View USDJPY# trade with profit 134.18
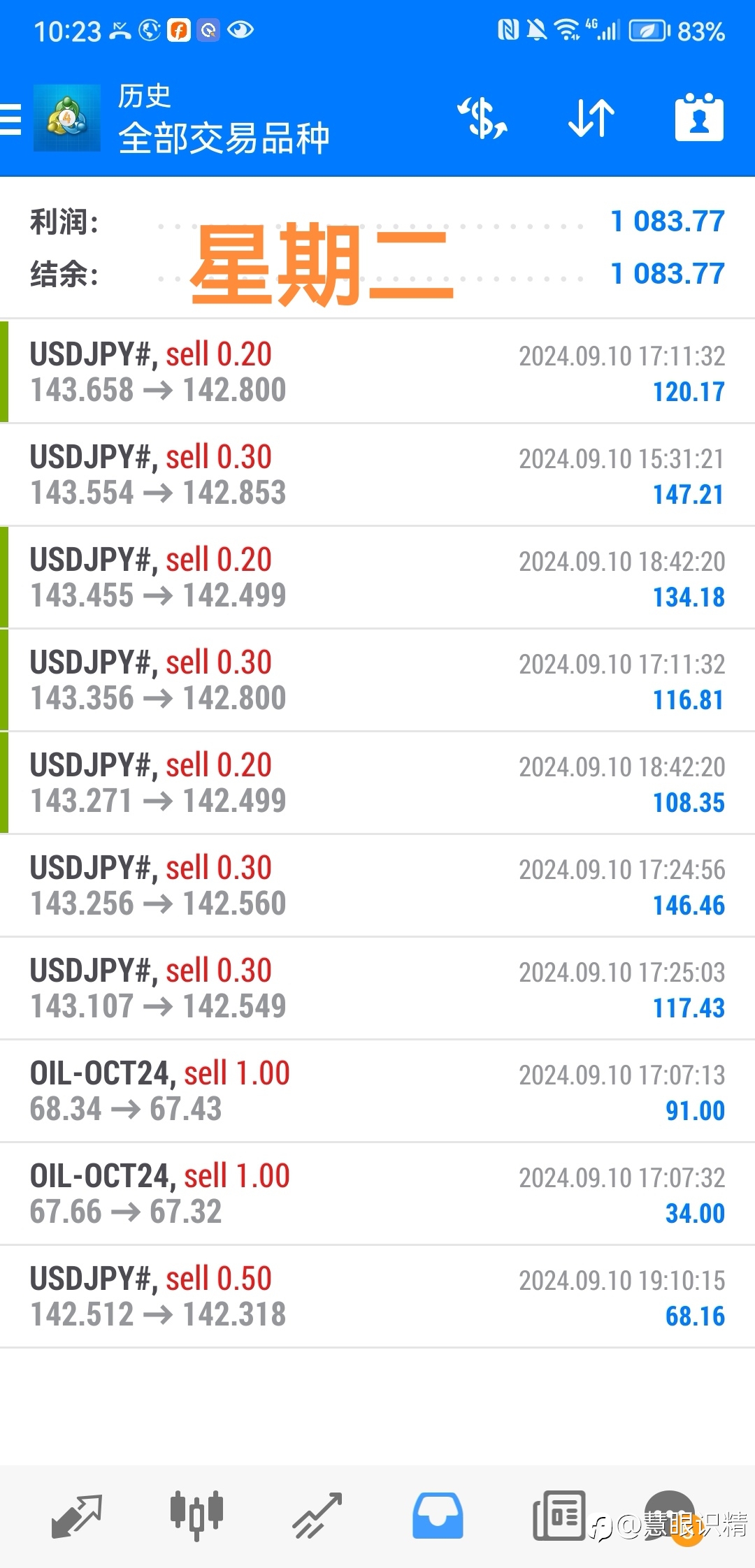This screenshot has height=1568, width=755. coord(377,577)
